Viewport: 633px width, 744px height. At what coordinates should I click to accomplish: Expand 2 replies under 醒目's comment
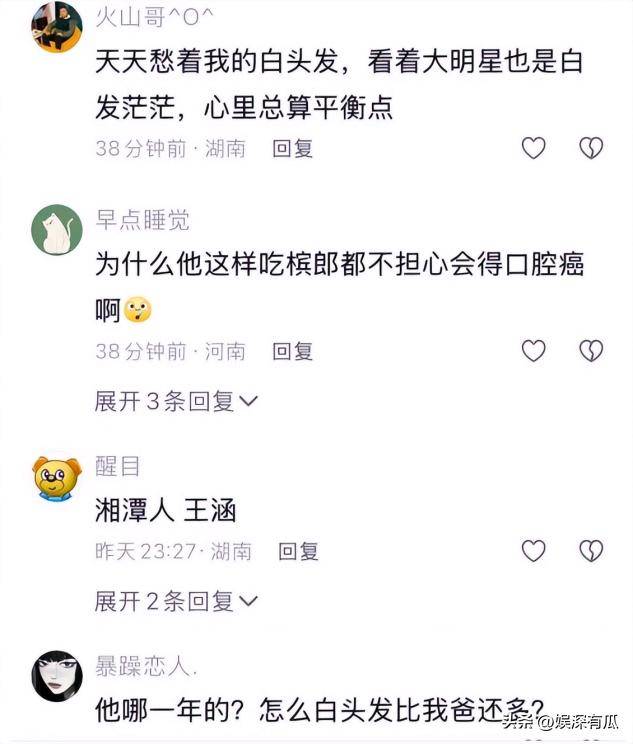click(x=176, y=601)
